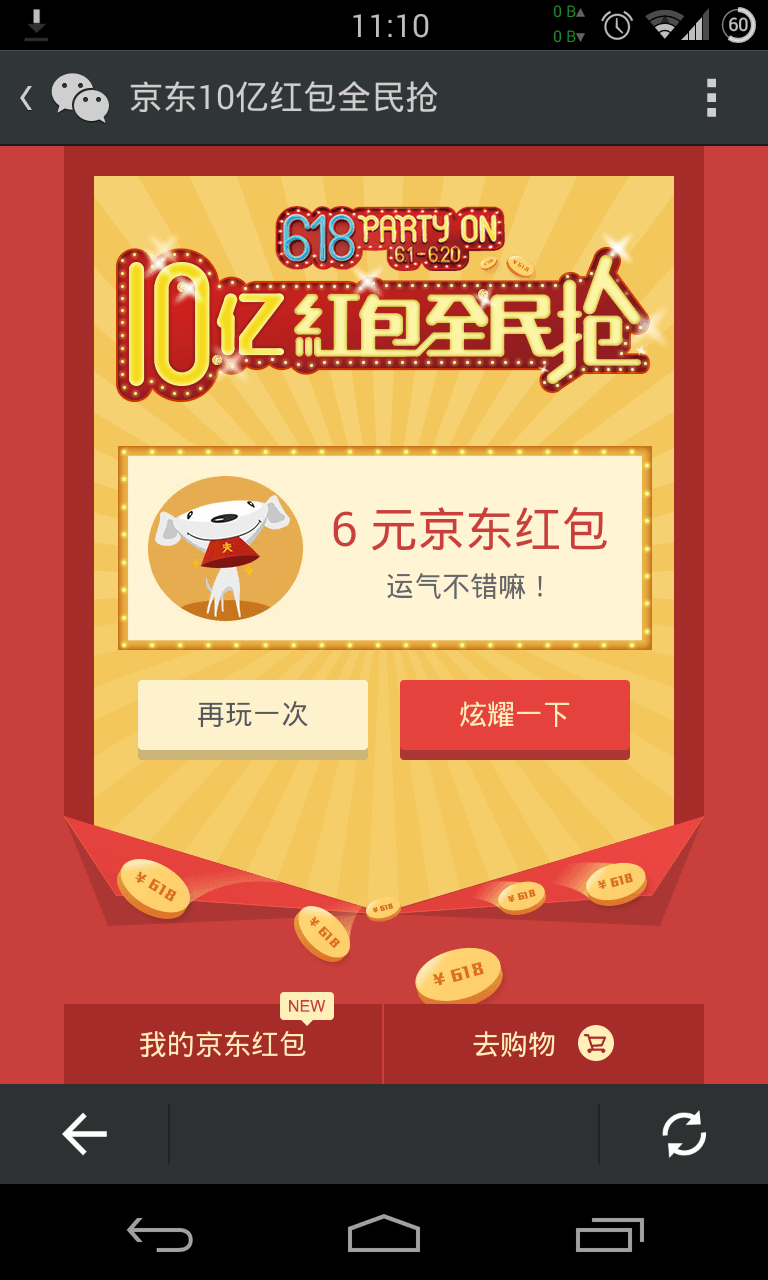Viewport: 768px width, 1280px height.
Task: Open 我的京东红包
Action: pos(223,1044)
